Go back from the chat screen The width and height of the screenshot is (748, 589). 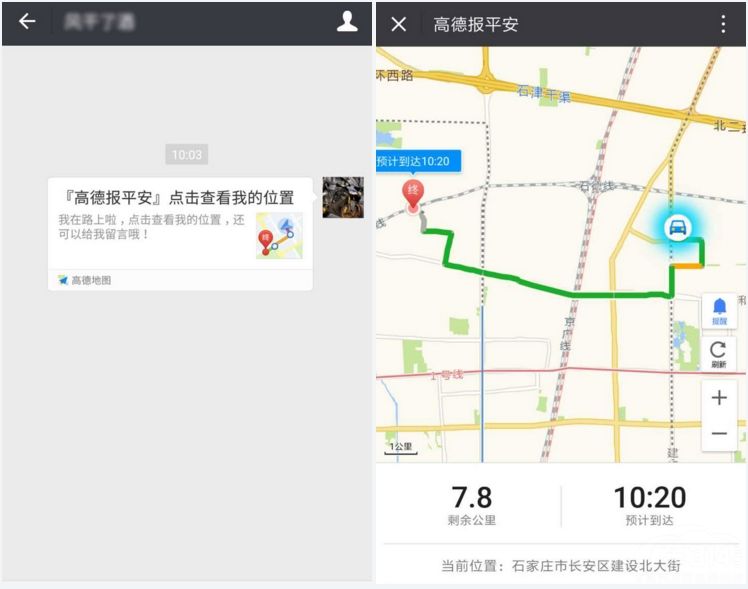(x=27, y=22)
